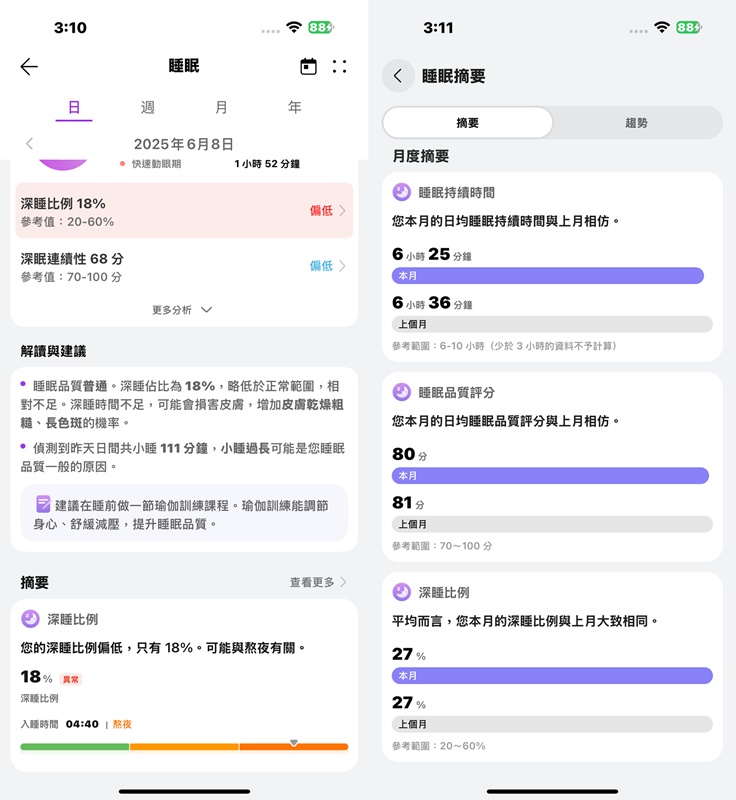Viewport: 736px width, 800px height.
Task: Open the four-dot more options menu
Action: point(339,67)
